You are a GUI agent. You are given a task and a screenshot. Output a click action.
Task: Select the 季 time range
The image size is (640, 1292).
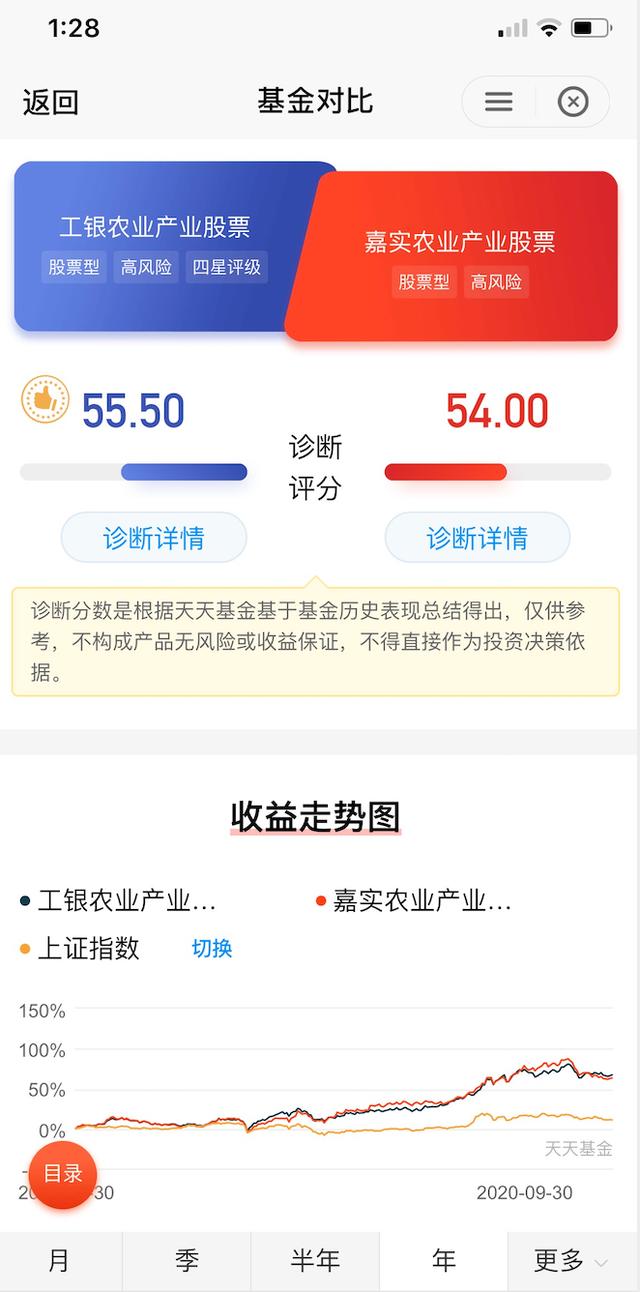(x=187, y=1261)
